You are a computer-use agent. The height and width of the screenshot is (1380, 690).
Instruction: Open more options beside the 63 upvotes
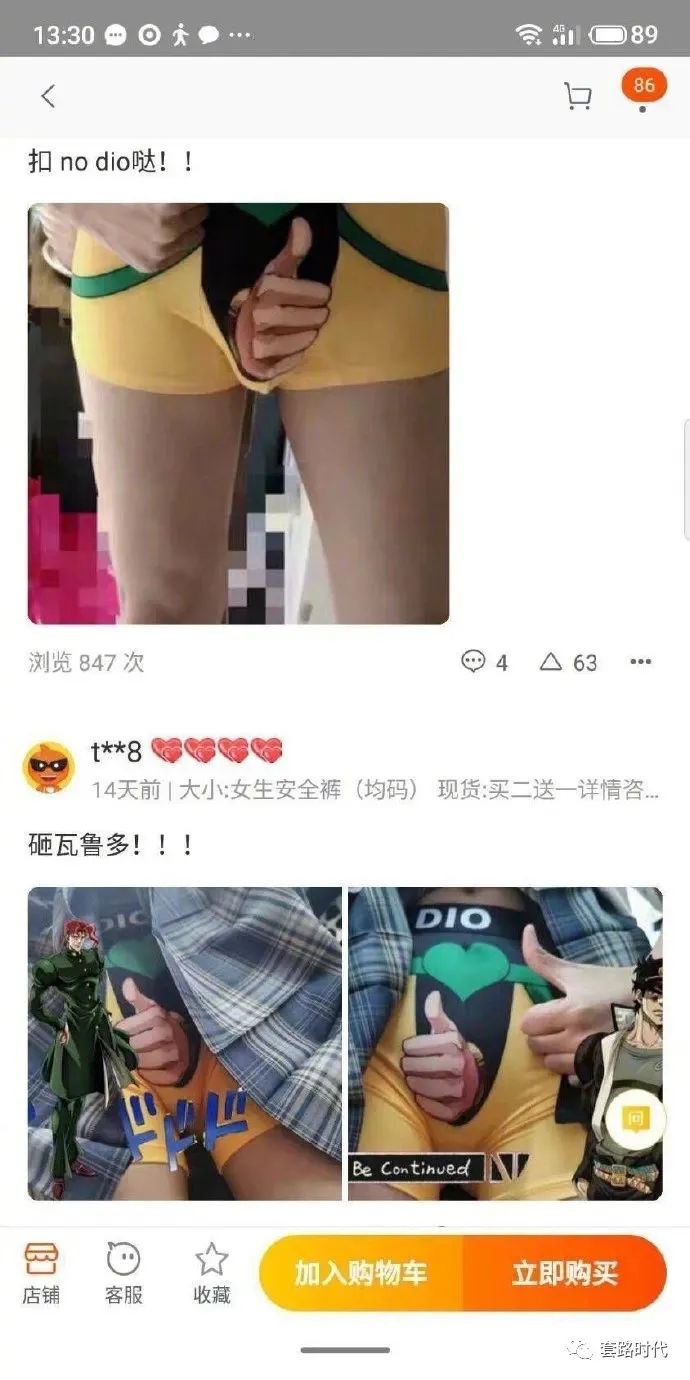641,662
